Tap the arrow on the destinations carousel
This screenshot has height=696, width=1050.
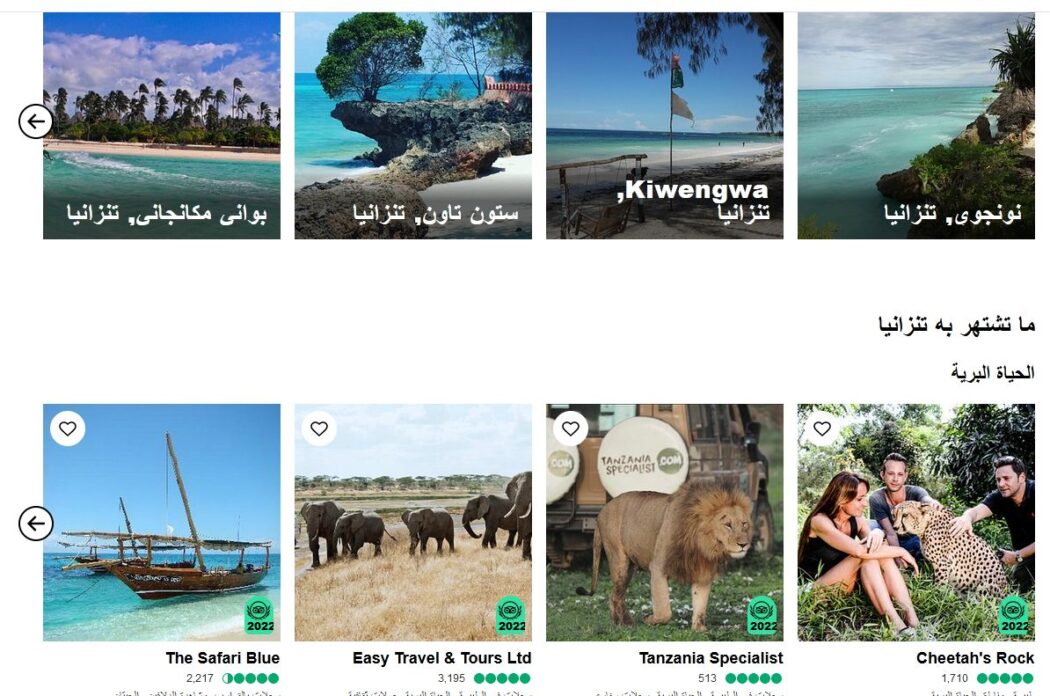(36, 122)
